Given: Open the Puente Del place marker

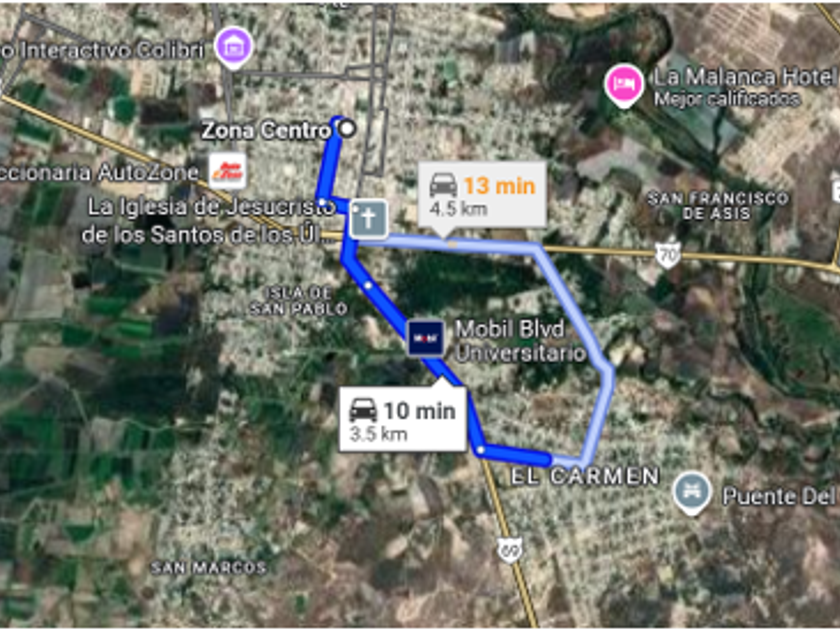Looking at the screenshot, I should click(x=692, y=492).
